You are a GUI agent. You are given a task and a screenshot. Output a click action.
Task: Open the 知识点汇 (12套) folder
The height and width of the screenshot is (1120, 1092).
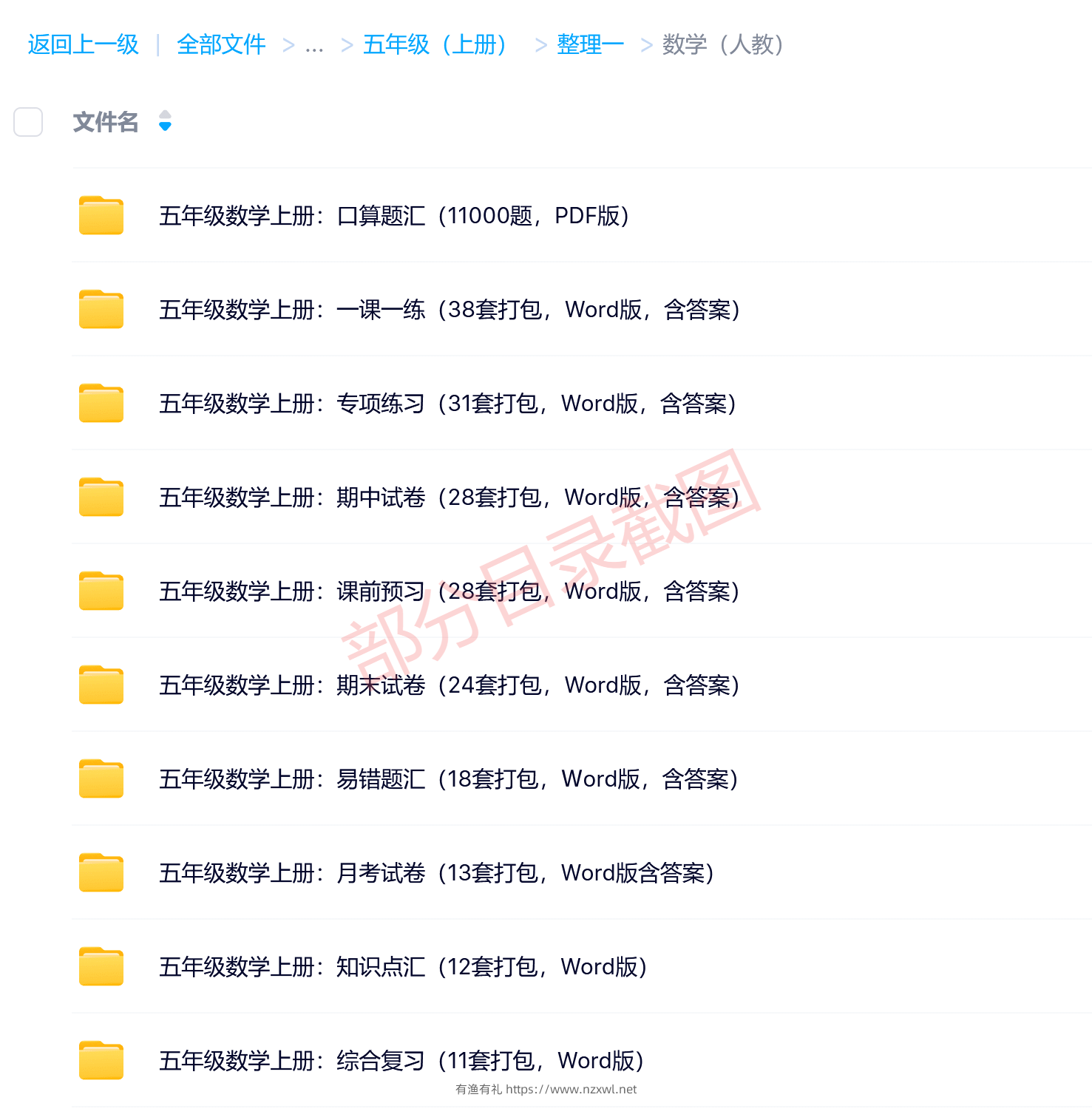403,967
